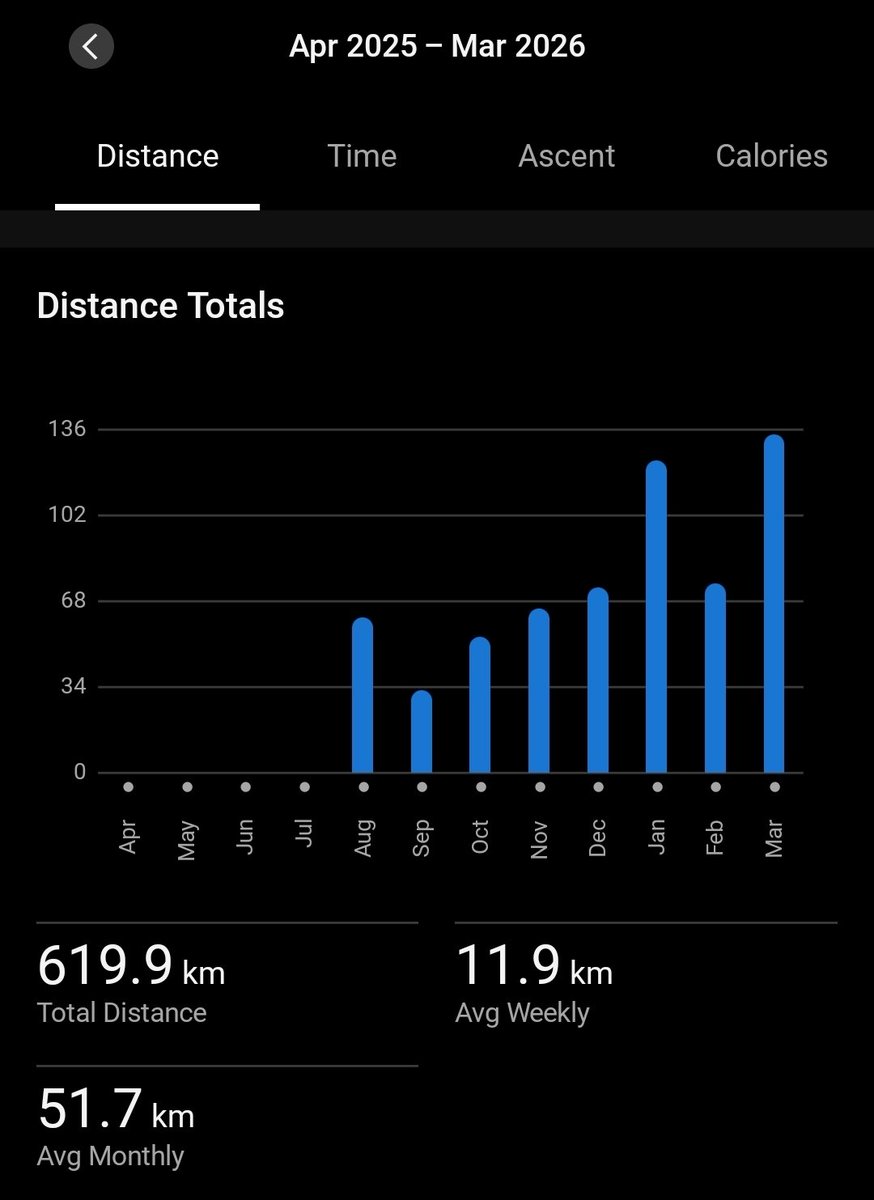
Task: Switch to the Time tab
Action: click(362, 156)
